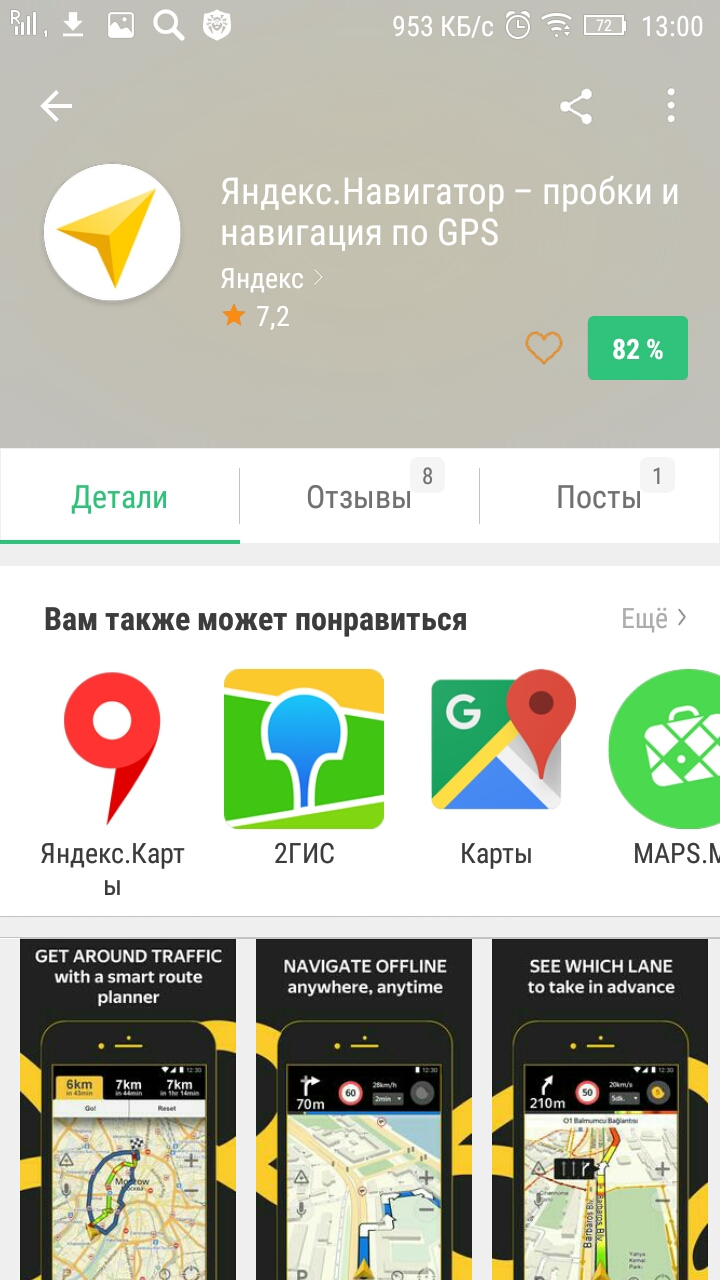
Task: Share the Яндекс.Навигатор app page
Action: (x=576, y=106)
